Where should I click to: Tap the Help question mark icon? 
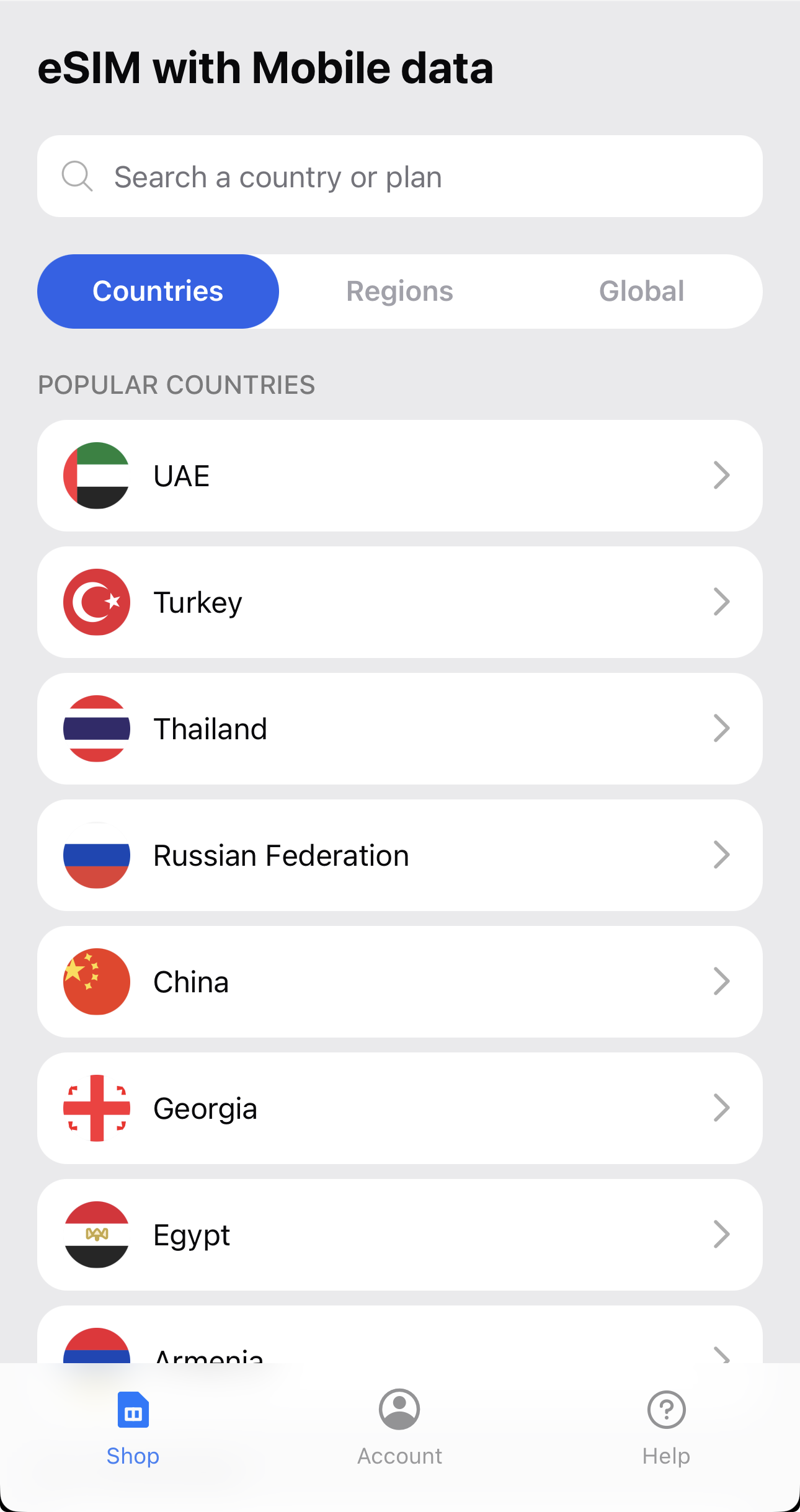click(666, 1410)
